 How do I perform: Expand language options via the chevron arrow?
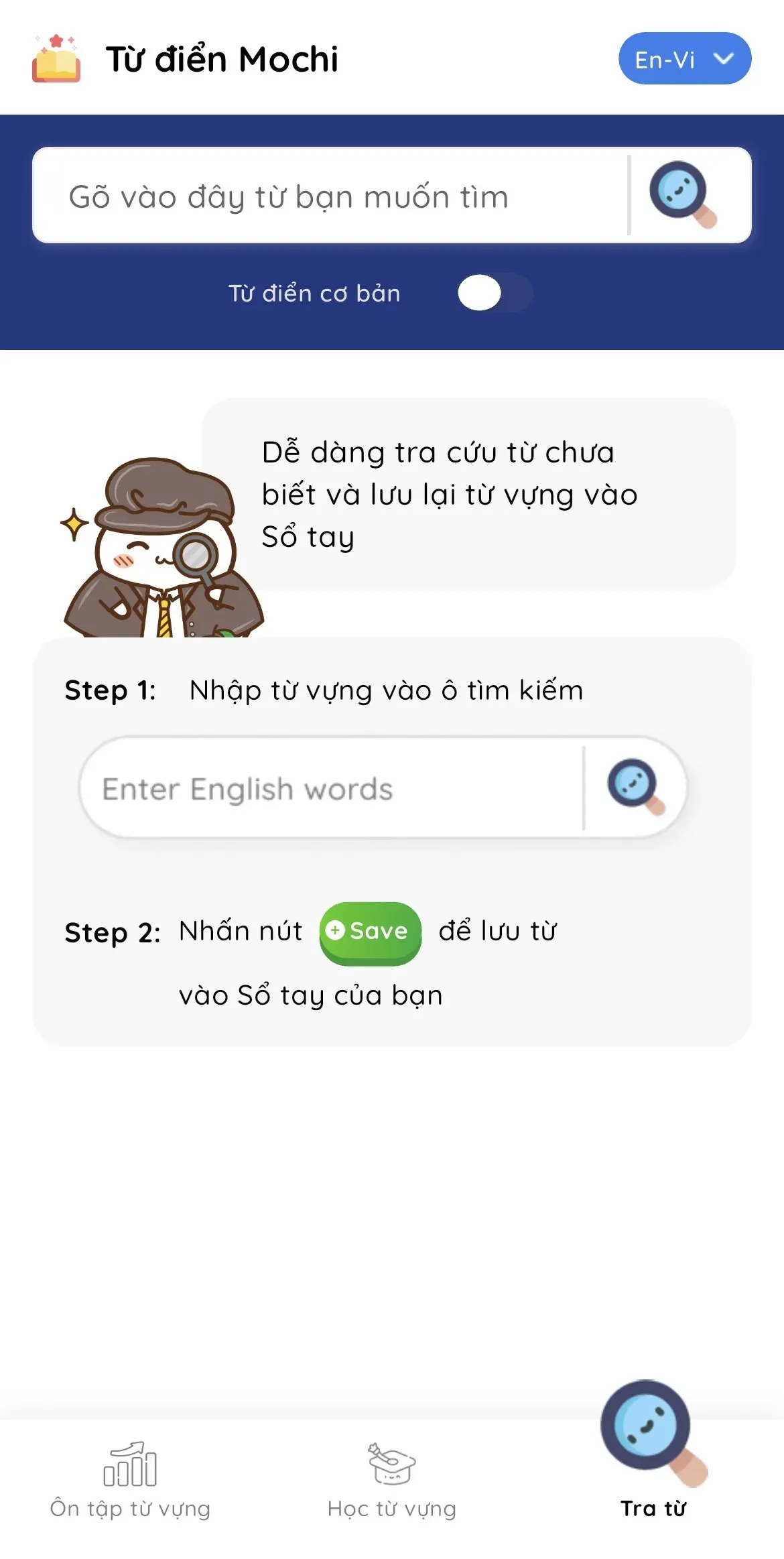point(724,60)
